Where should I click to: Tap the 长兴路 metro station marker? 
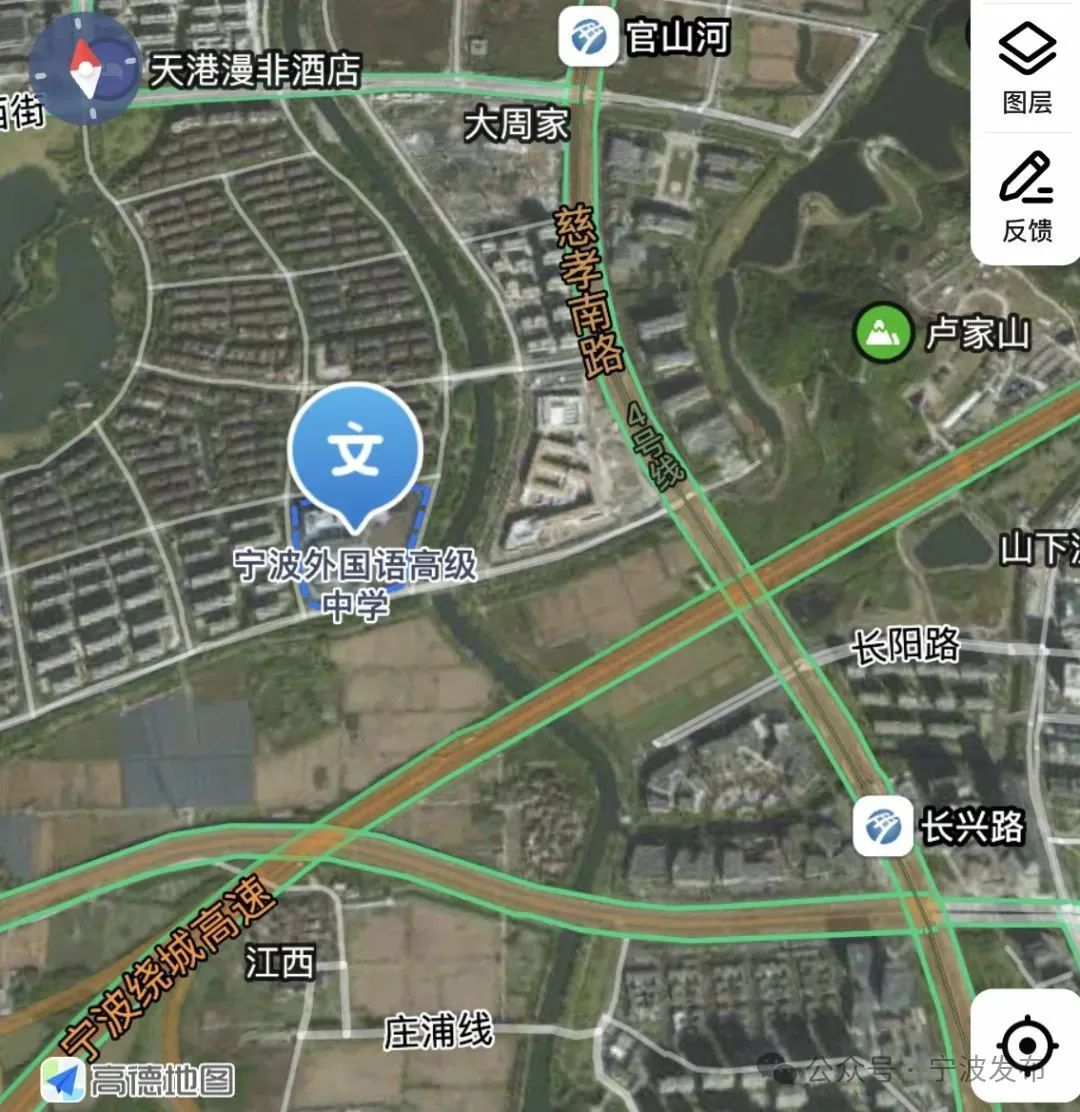(x=883, y=827)
